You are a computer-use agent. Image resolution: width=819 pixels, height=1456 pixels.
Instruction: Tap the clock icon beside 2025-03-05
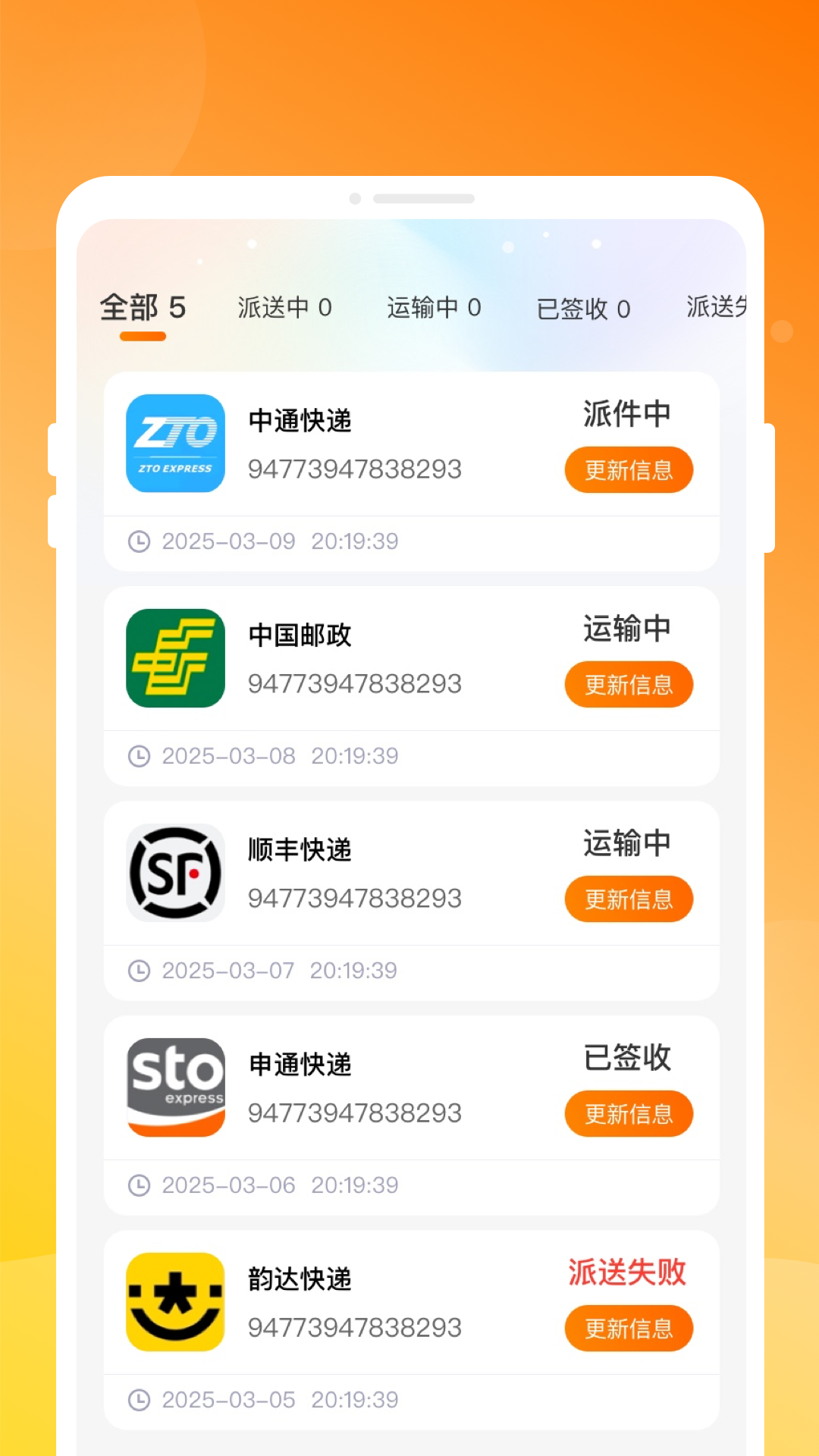tap(139, 1400)
